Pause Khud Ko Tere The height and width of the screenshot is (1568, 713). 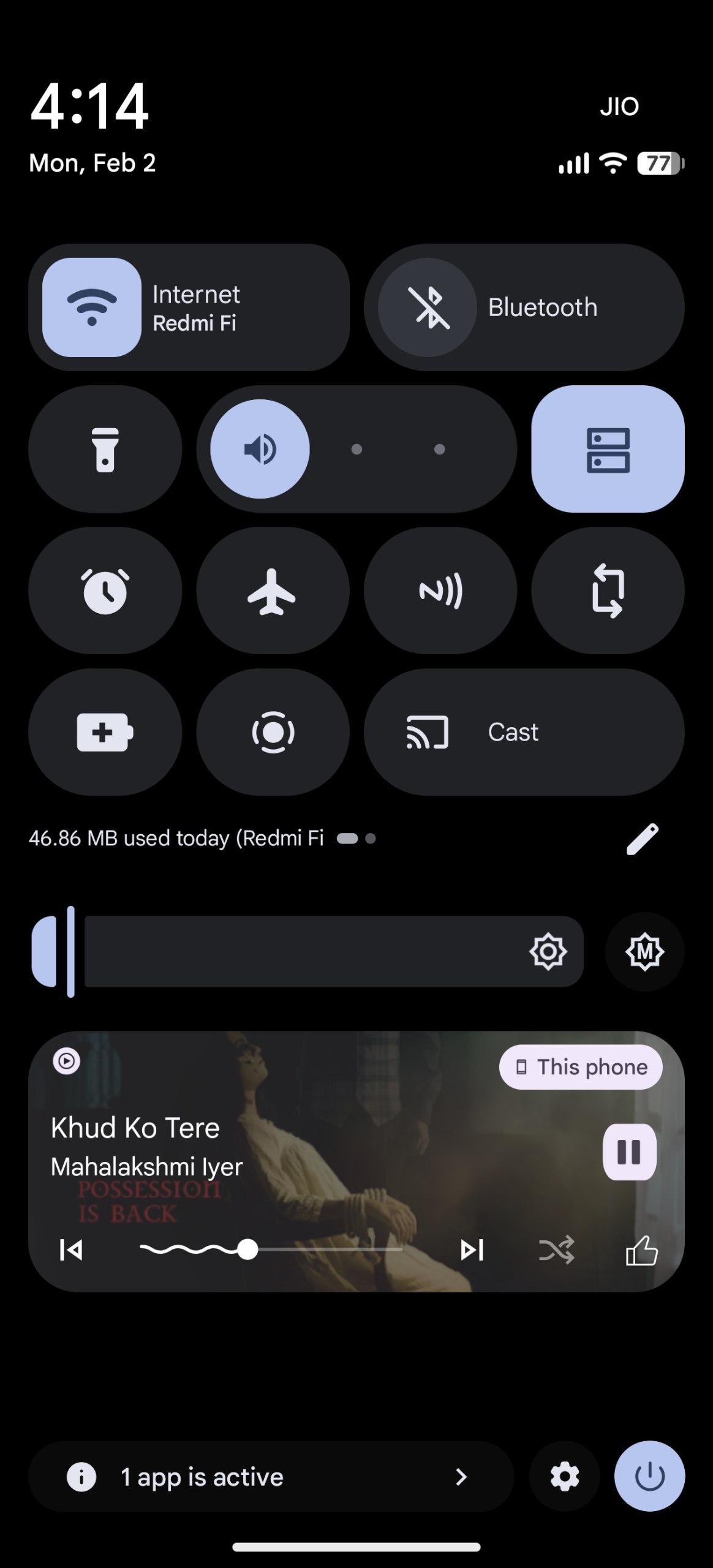click(630, 1151)
